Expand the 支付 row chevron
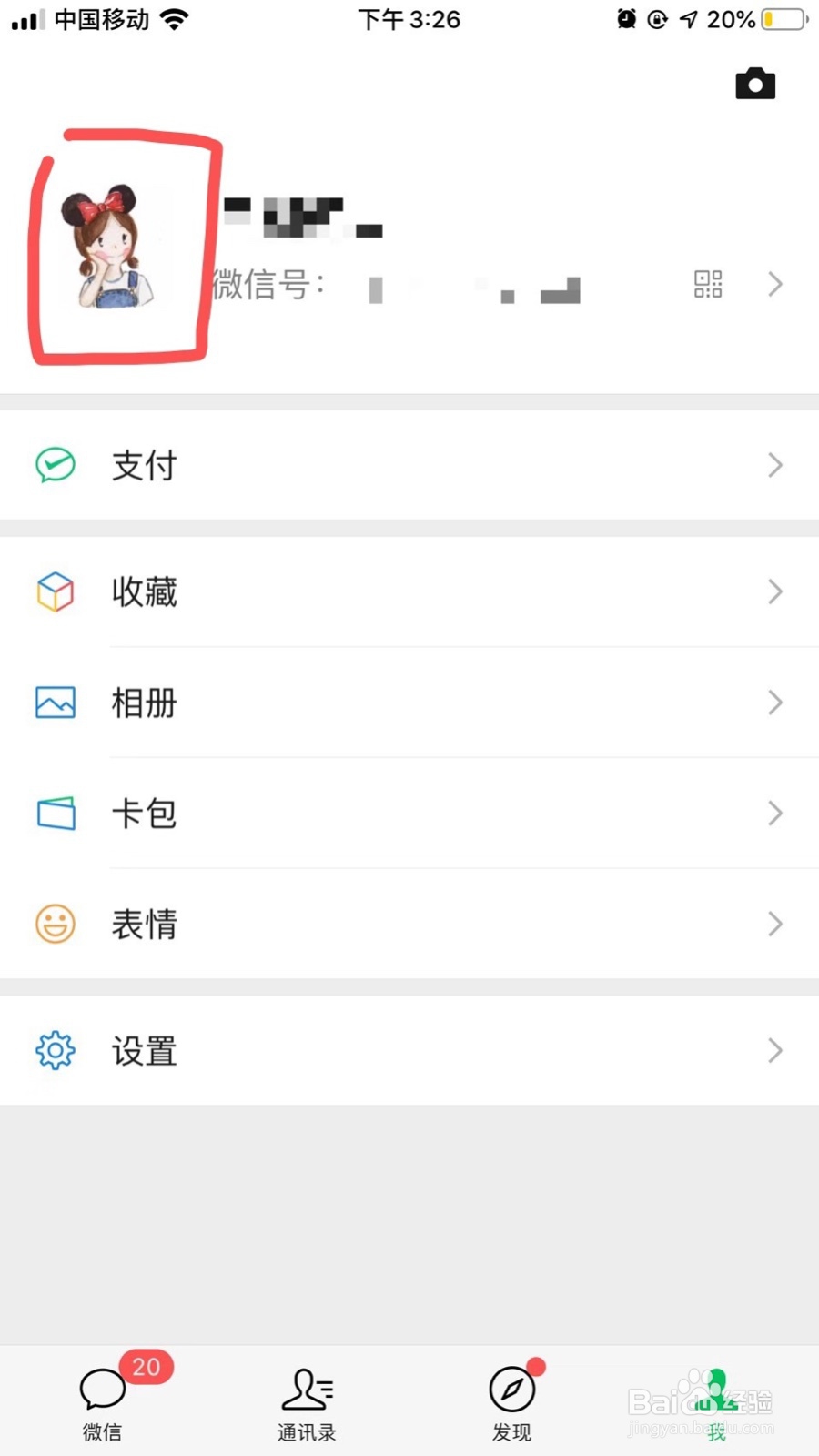Viewport: 819px width, 1456px height. click(x=774, y=465)
